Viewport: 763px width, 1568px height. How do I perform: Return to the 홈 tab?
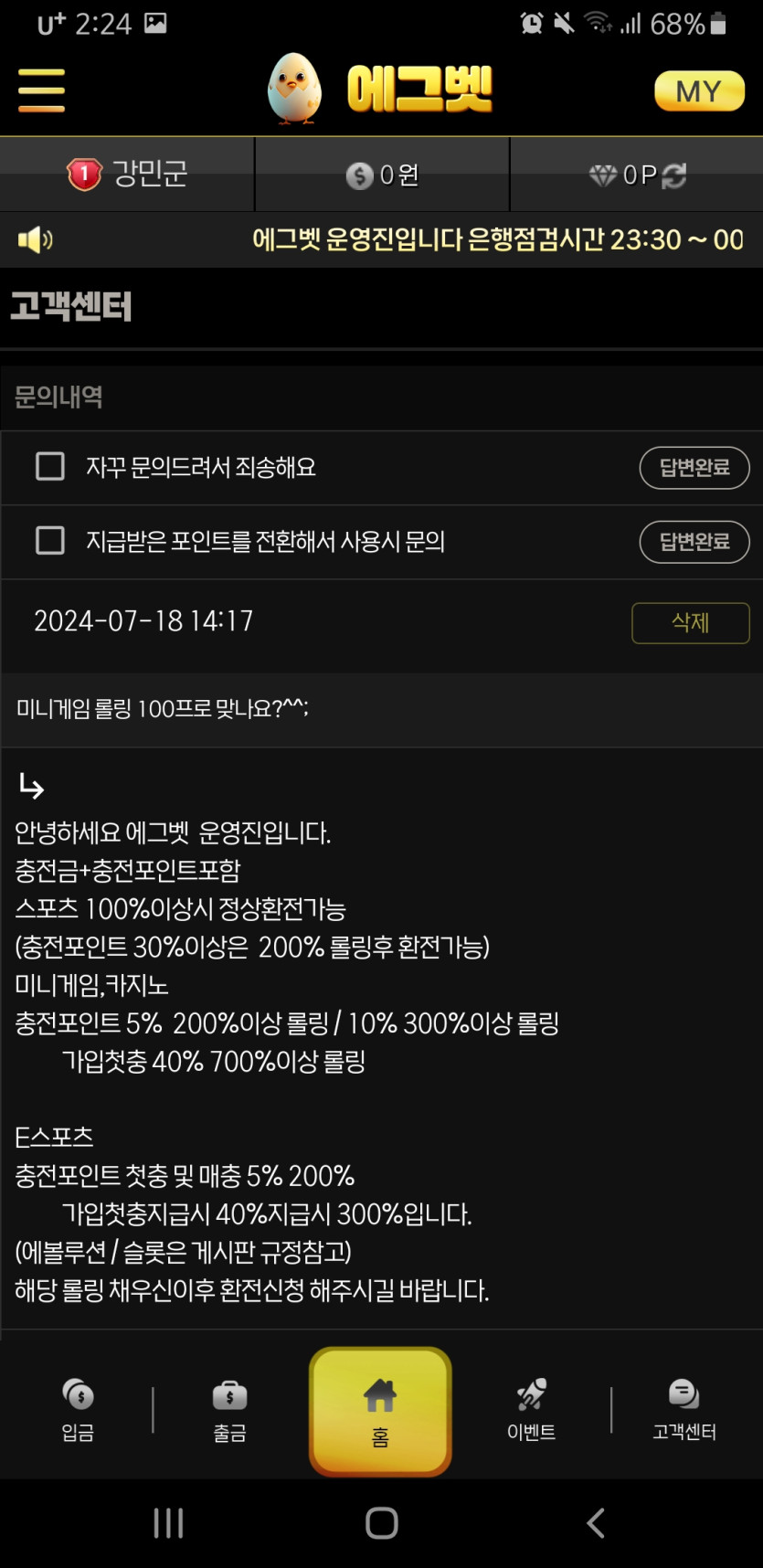pos(380,1412)
